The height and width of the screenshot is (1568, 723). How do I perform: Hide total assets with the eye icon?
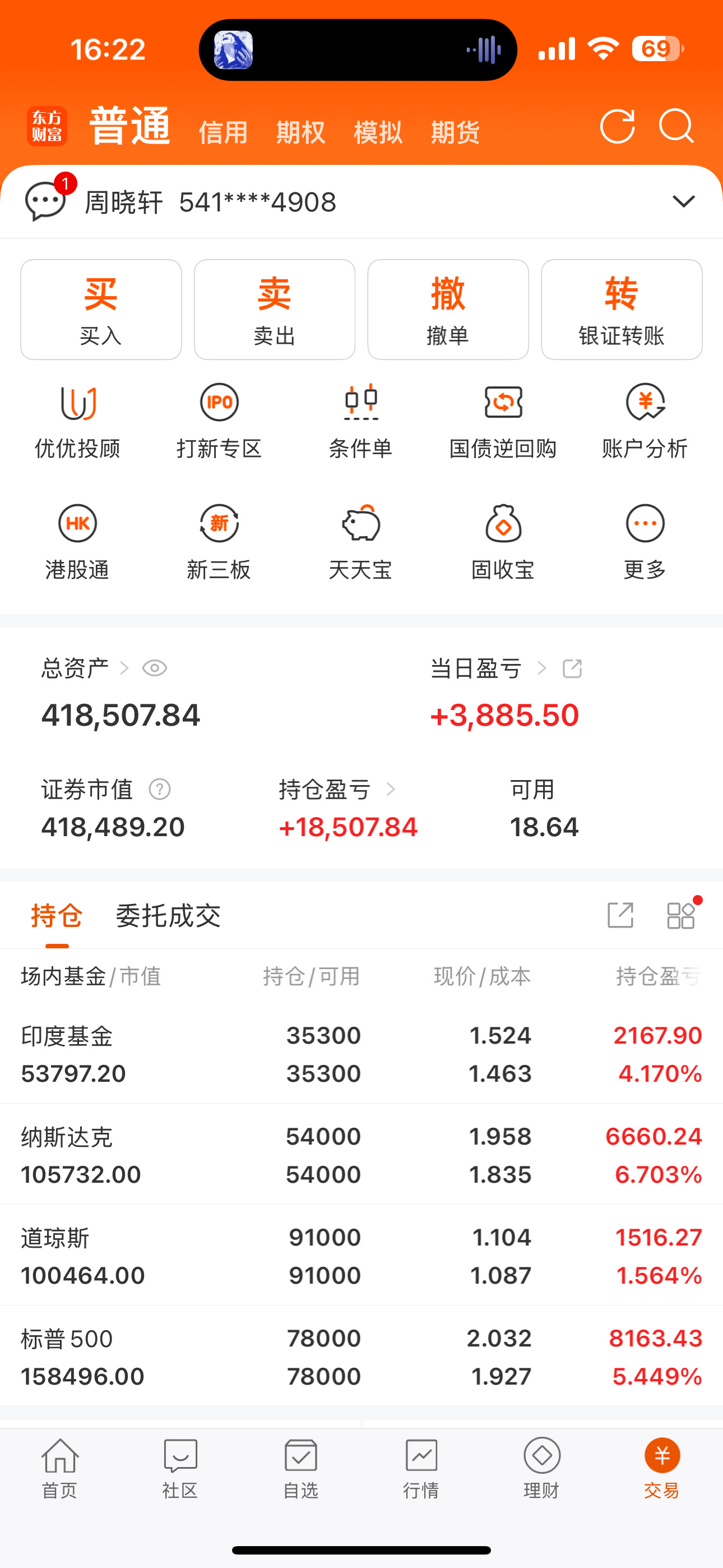(155, 668)
